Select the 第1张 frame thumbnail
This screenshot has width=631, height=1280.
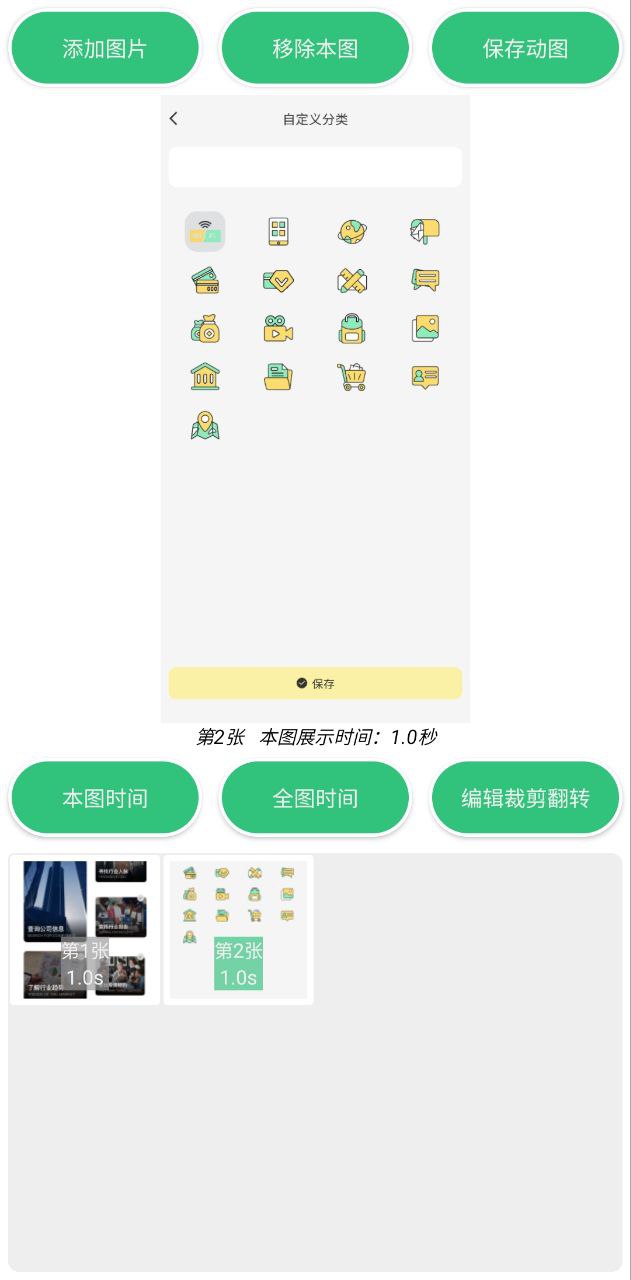85,929
